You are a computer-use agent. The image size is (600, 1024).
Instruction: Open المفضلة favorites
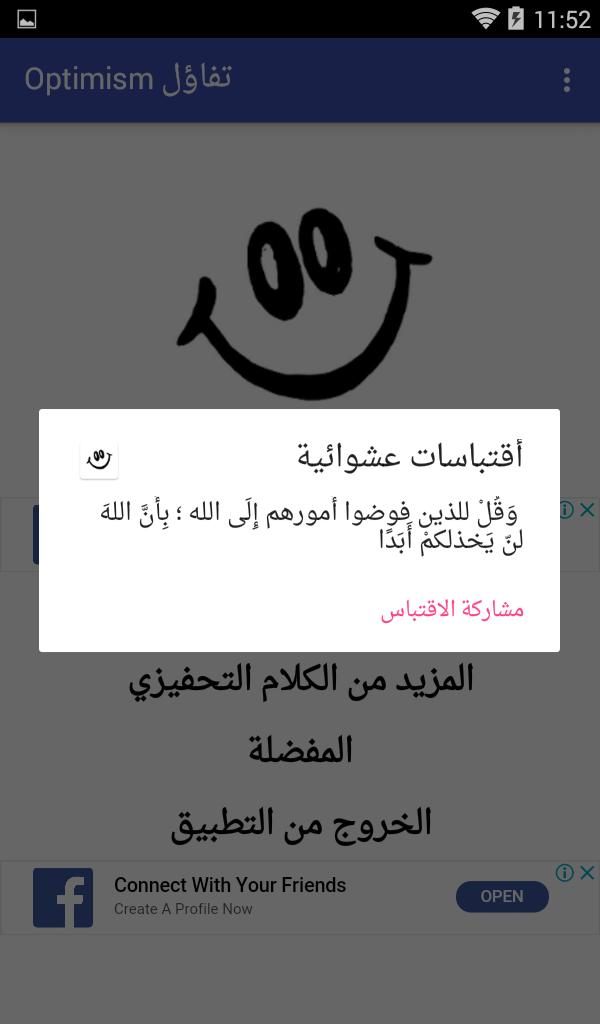[x=300, y=750]
